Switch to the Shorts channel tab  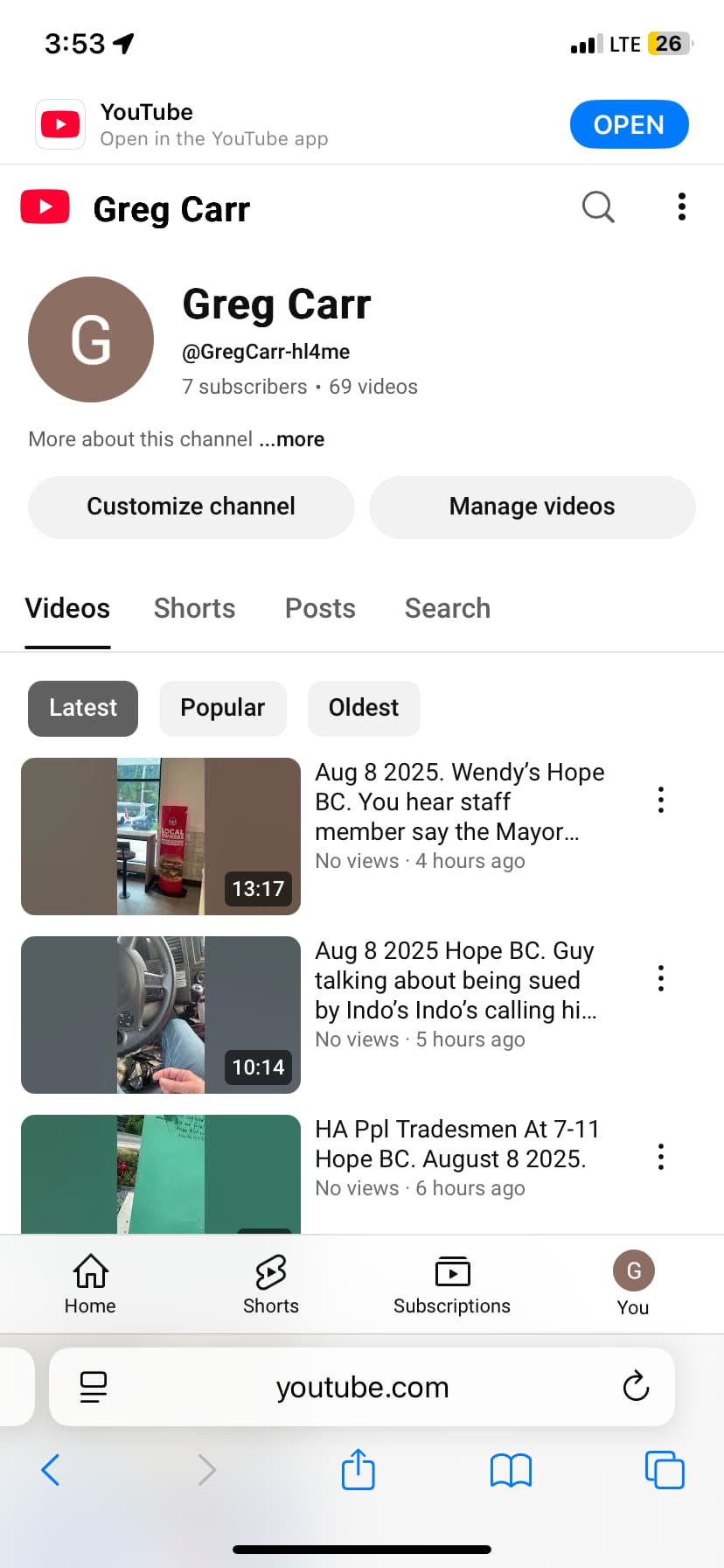[x=194, y=608]
